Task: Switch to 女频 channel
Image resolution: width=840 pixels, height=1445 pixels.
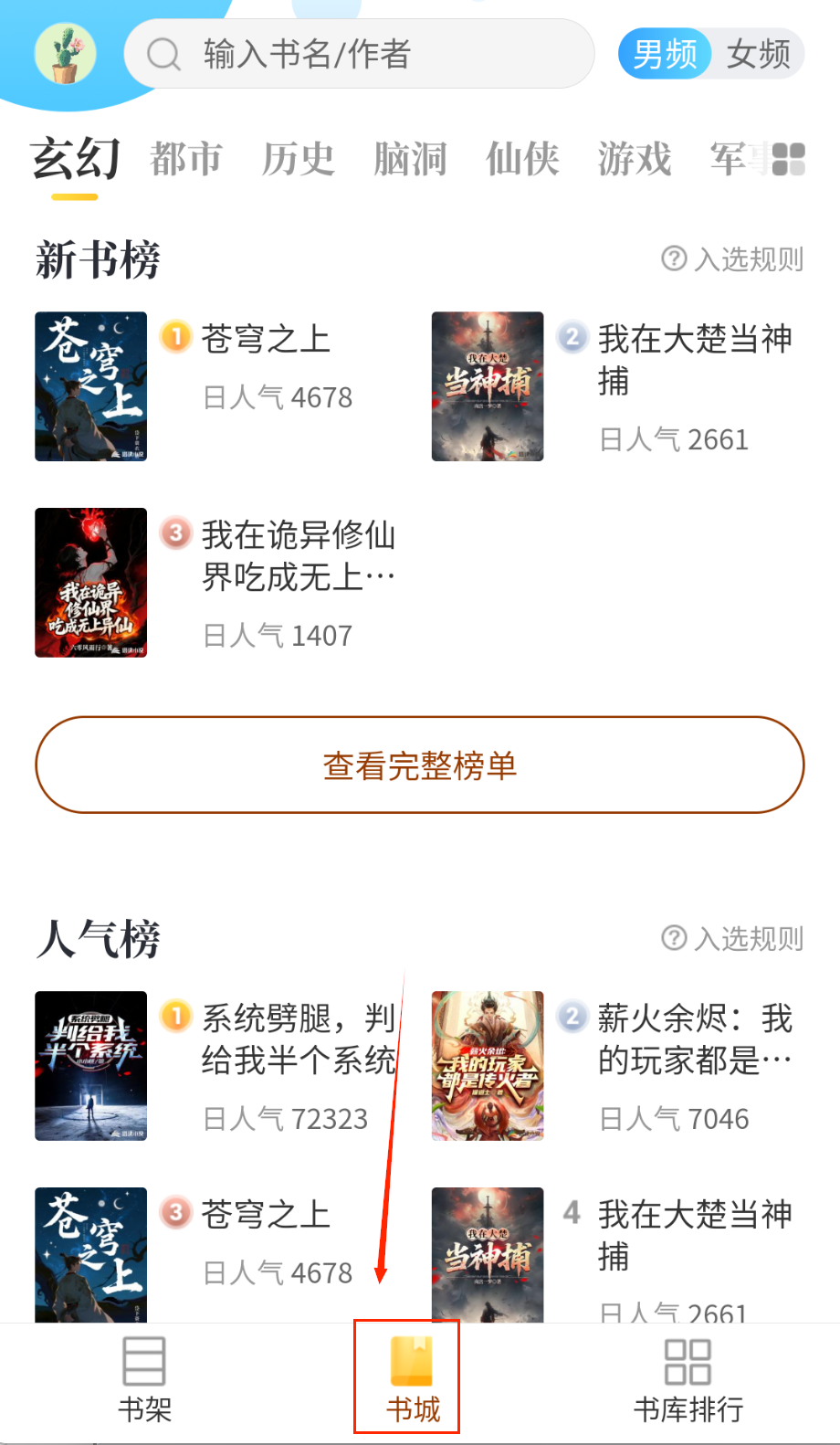Action: pyautogui.click(x=758, y=54)
